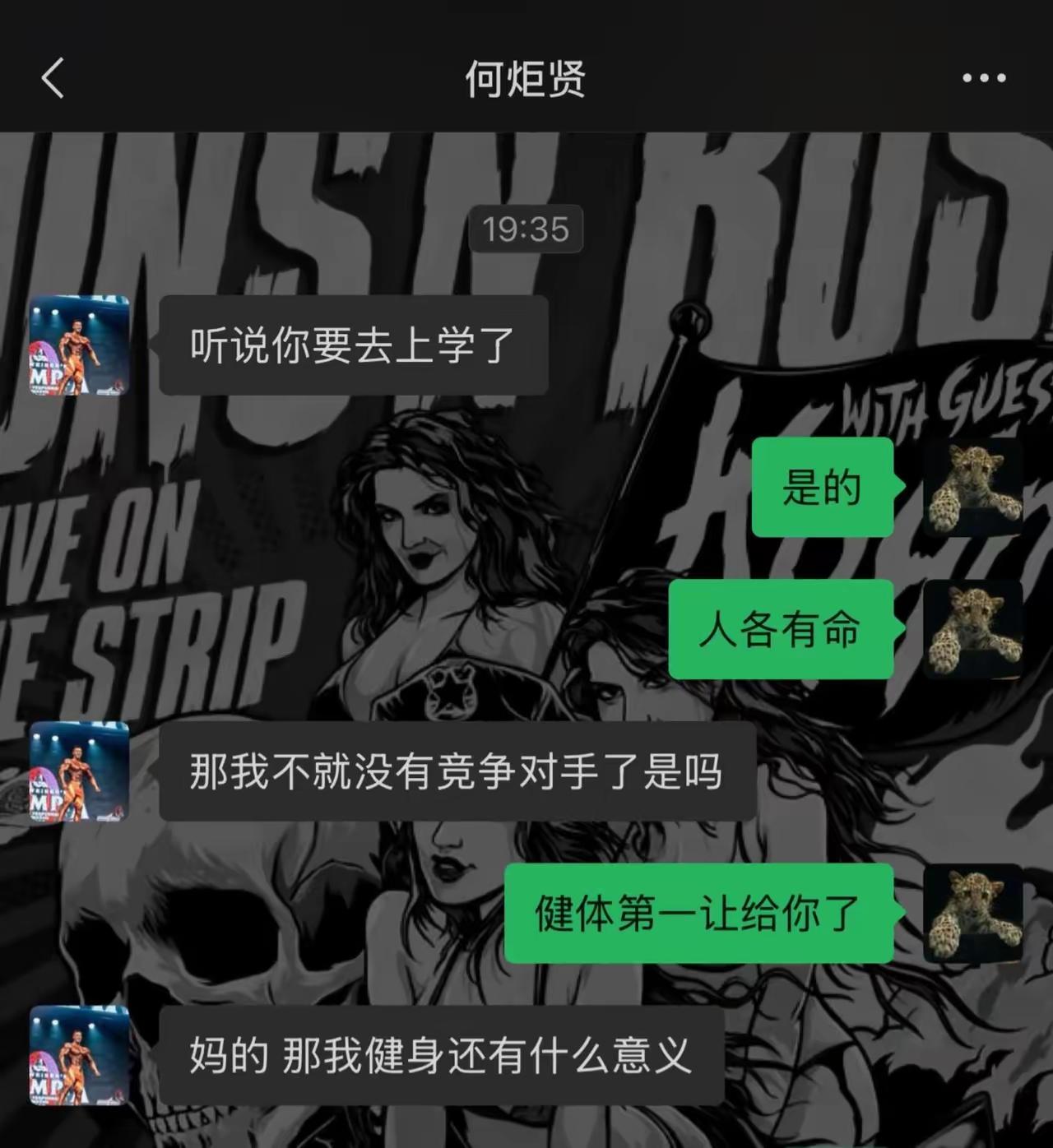The image size is (1053, 1148).
Task: Tap the contact name 何炬贤 in the title bar
Action: pos(525,78)
